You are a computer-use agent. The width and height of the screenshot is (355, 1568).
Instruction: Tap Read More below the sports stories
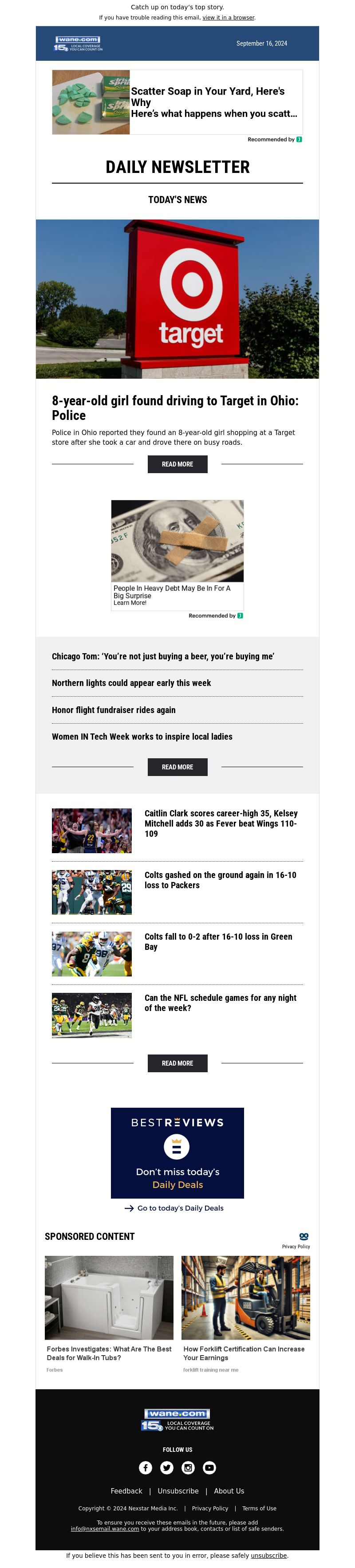[x=177, y=1063]
